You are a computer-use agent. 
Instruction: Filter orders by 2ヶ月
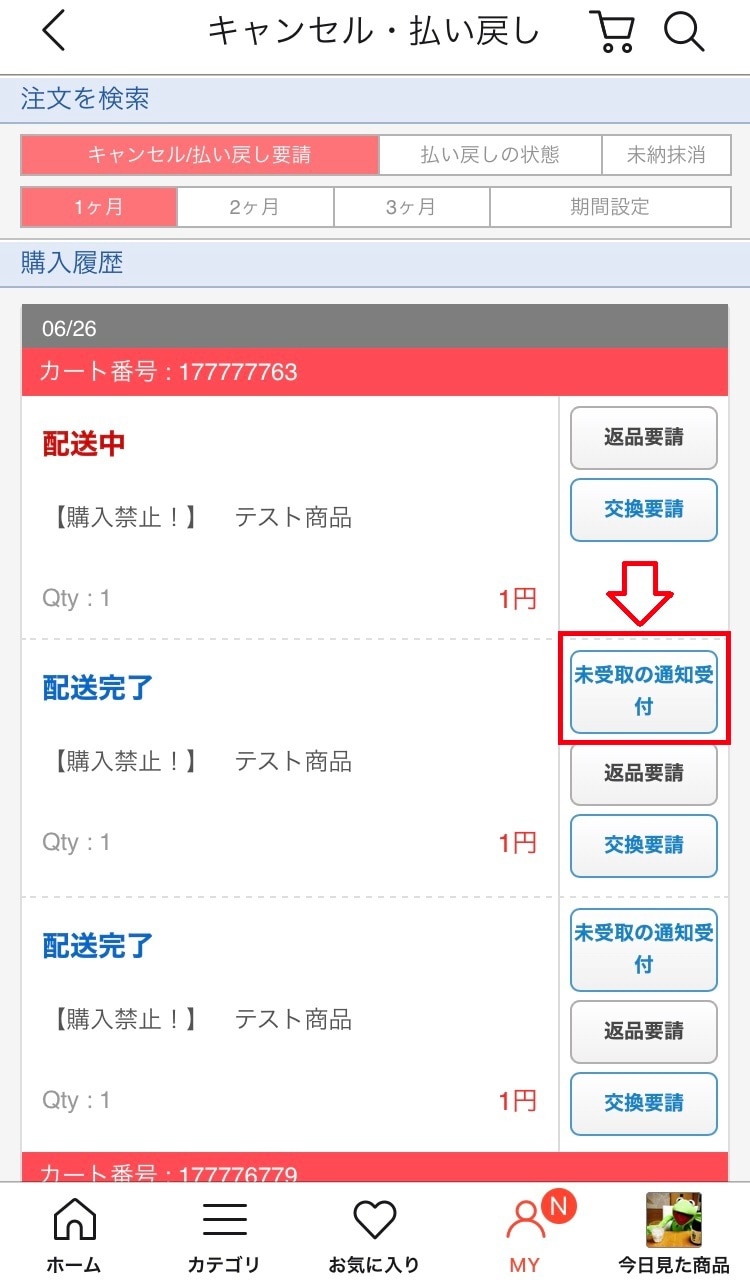pyautogui.click(x=255, y=207)
